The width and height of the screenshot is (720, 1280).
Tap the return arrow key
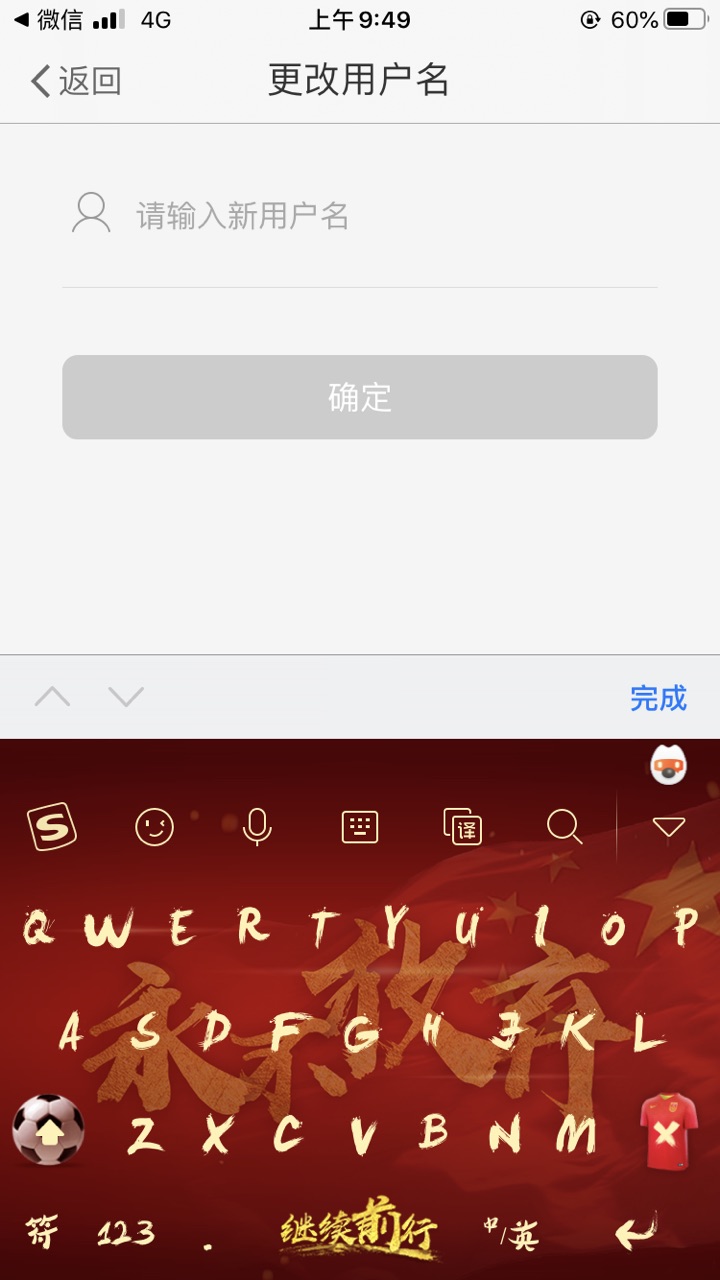pyautogui.click(x=637, y=1233)
